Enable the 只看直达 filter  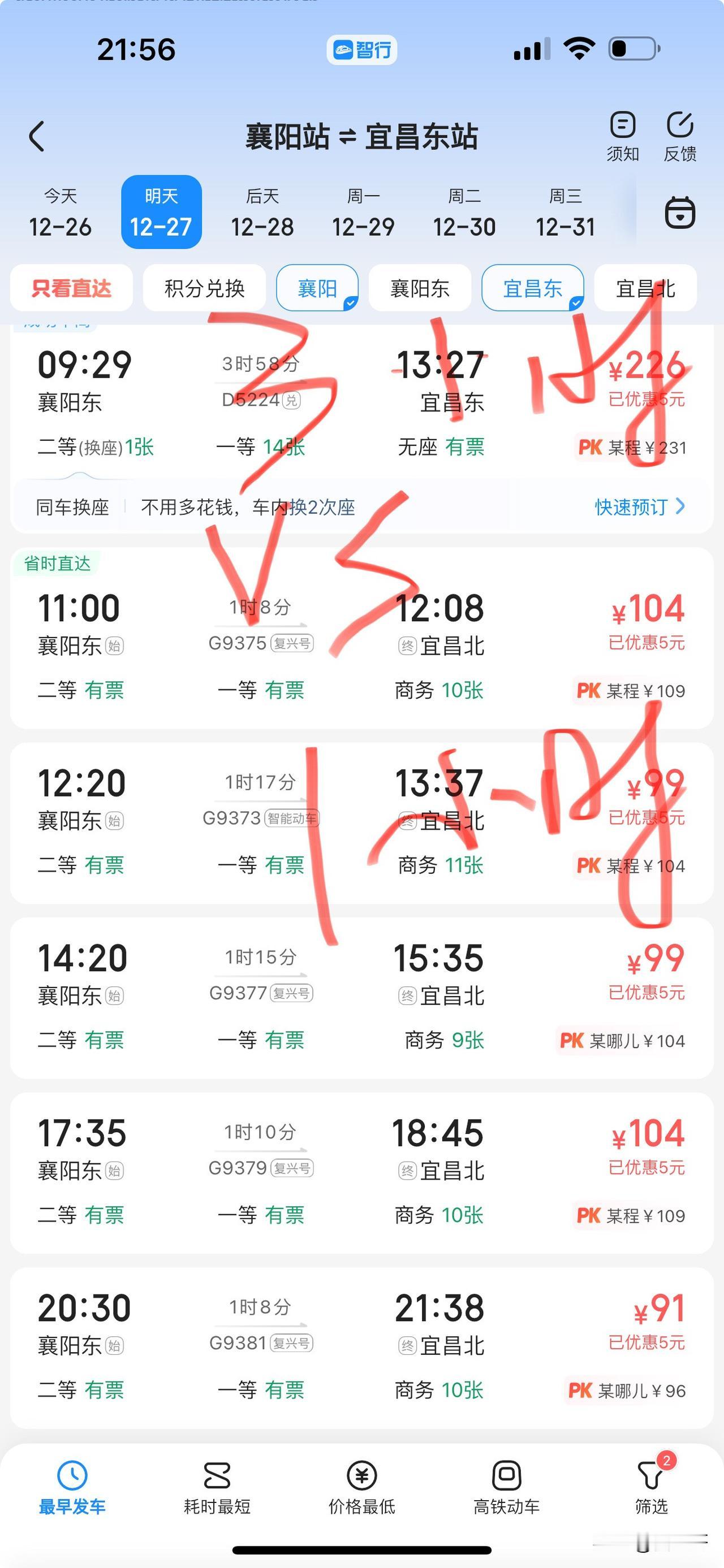click(x=71, y=288)
